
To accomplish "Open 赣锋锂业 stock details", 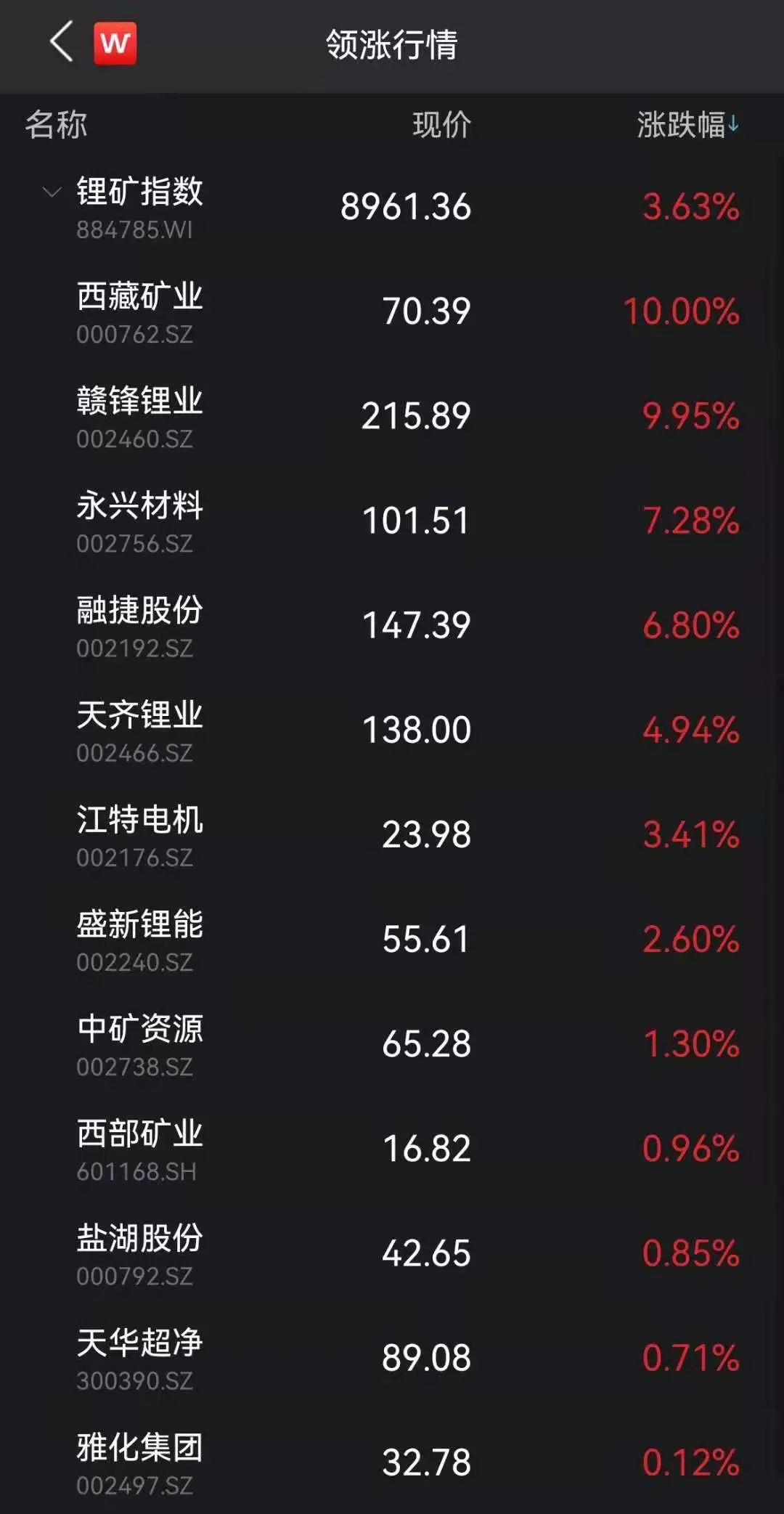I will point(139,416).
